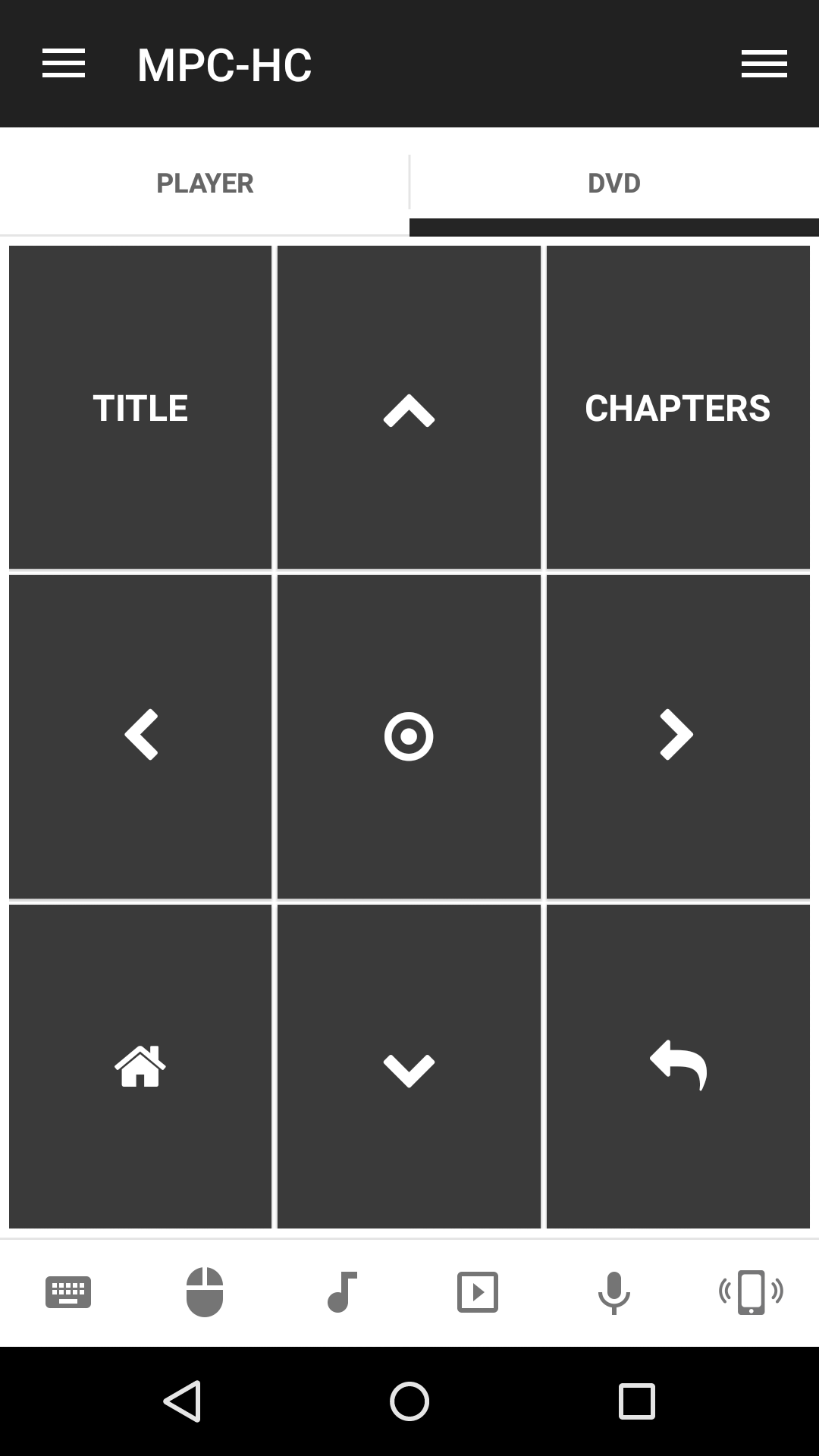Open the keyboard remote
819x1456 pixels.
click(x=68, y=1292)
